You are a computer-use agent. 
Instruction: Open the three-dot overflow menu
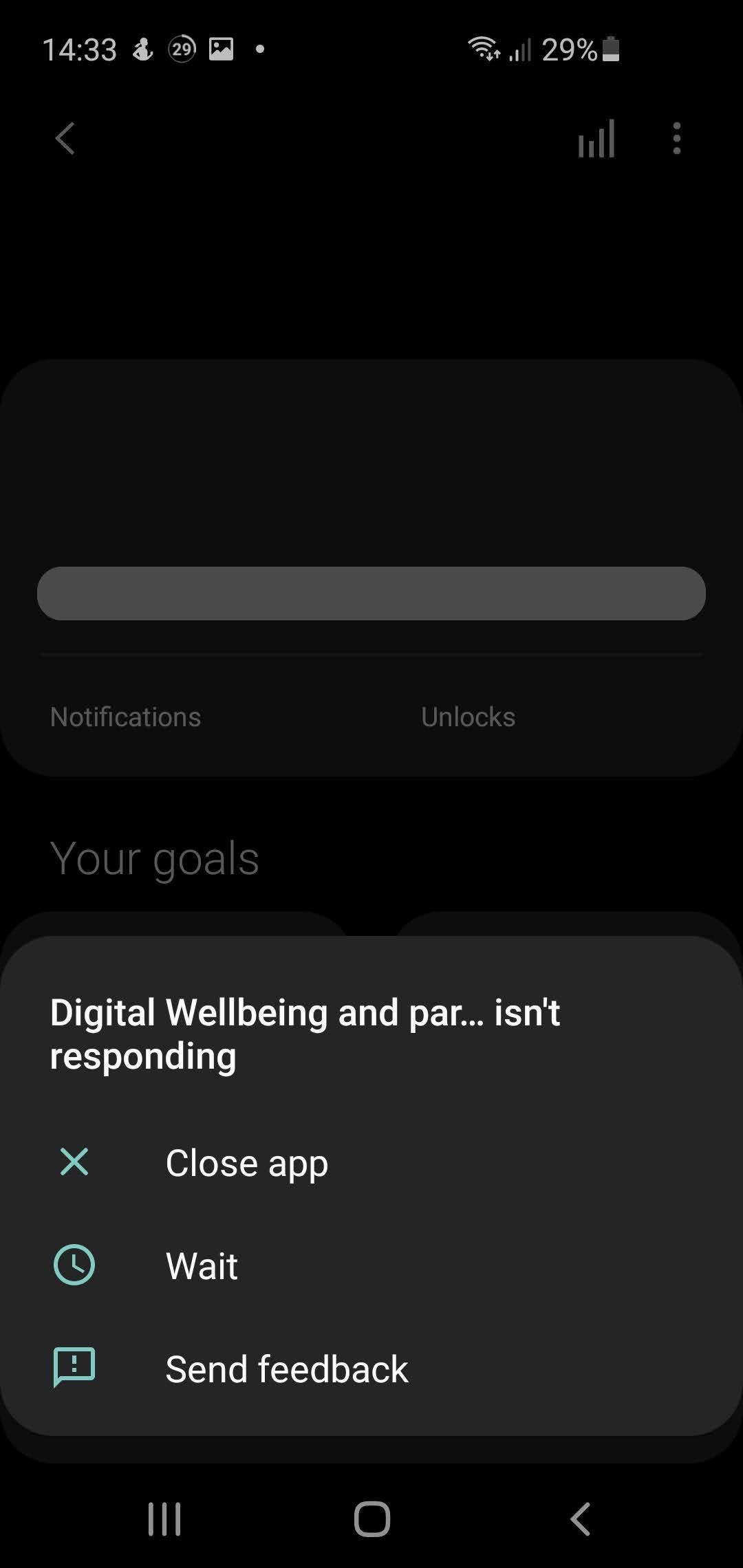(677, 139)
